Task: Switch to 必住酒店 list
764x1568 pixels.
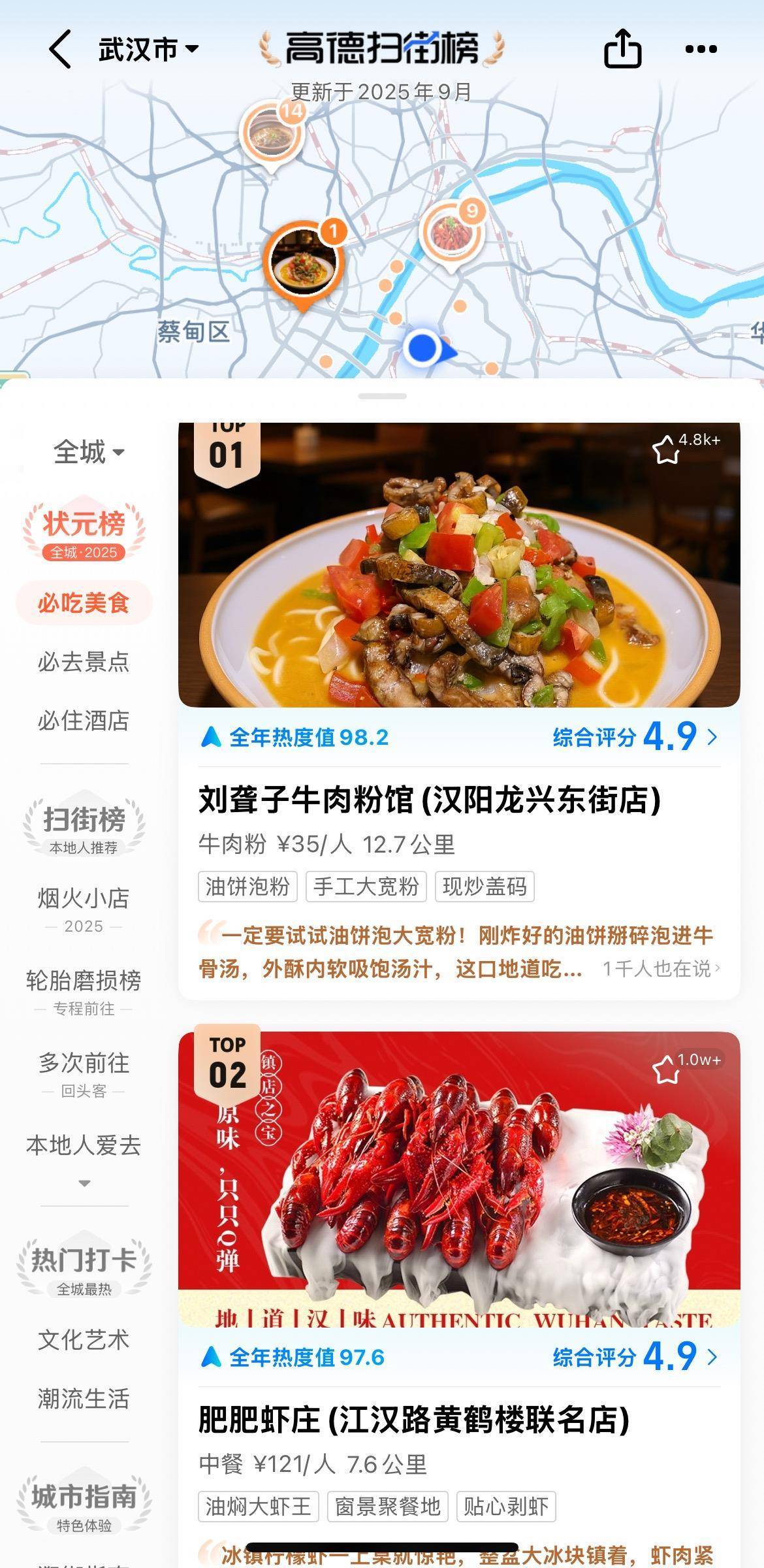Action: tap(84, 721)
